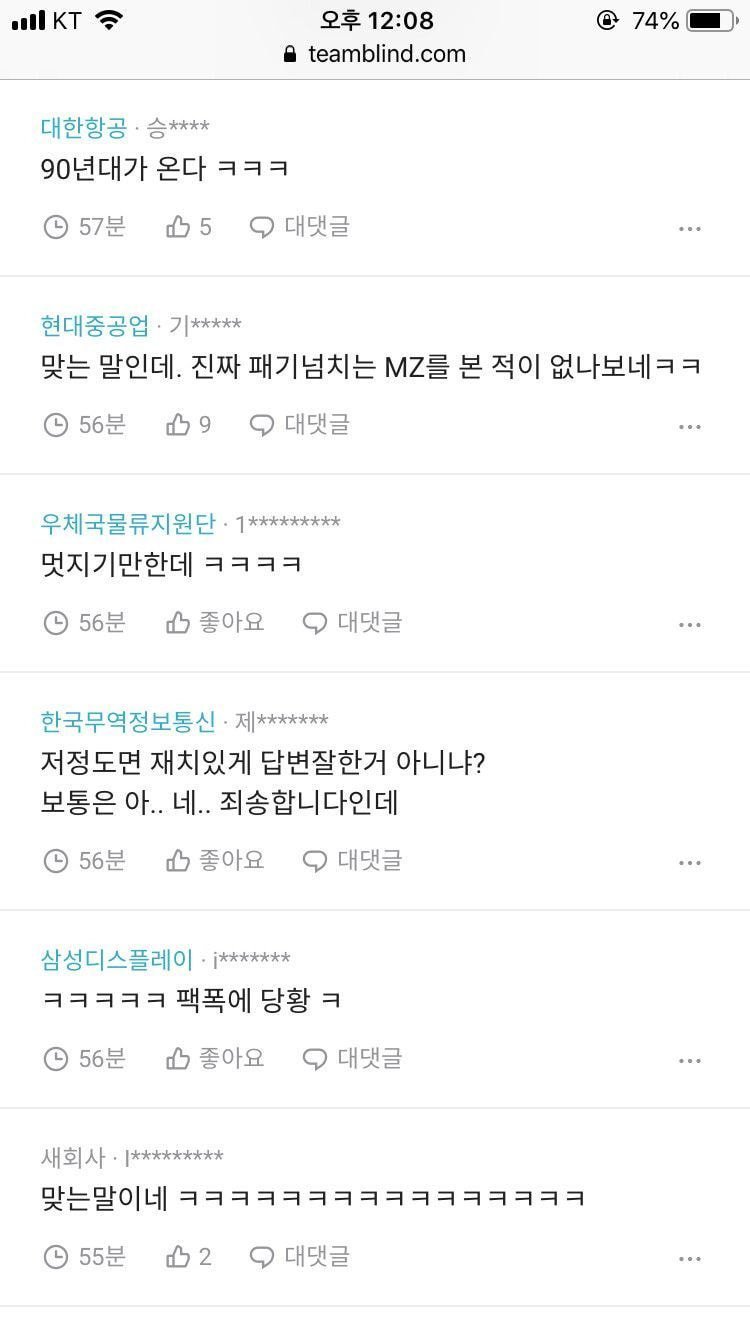Viewport: 750px width, 1333px height.
Task: Open more options on 대한항공 comment
Action: (x=689, y=229)
